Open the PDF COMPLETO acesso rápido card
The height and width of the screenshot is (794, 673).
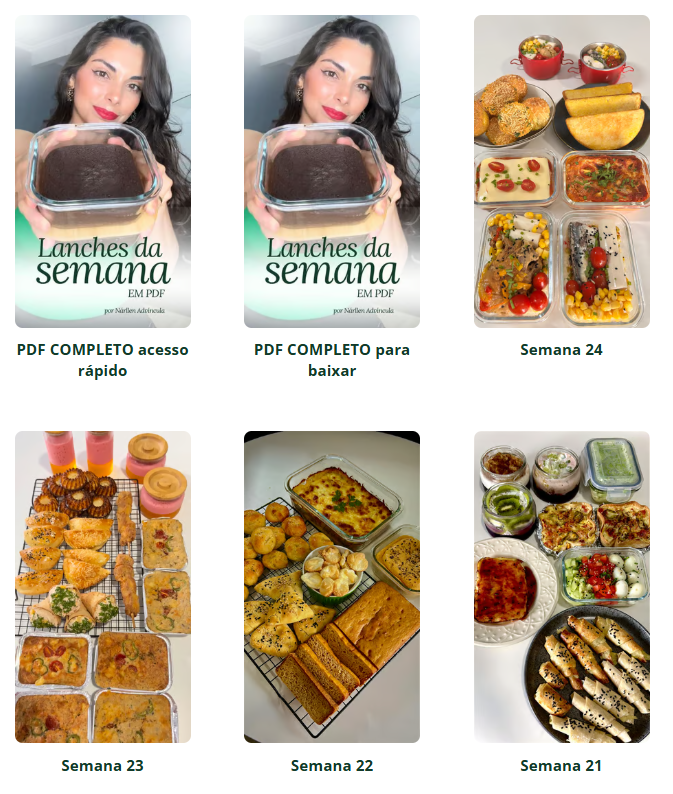pyautogui.click(x=102, y=172)
